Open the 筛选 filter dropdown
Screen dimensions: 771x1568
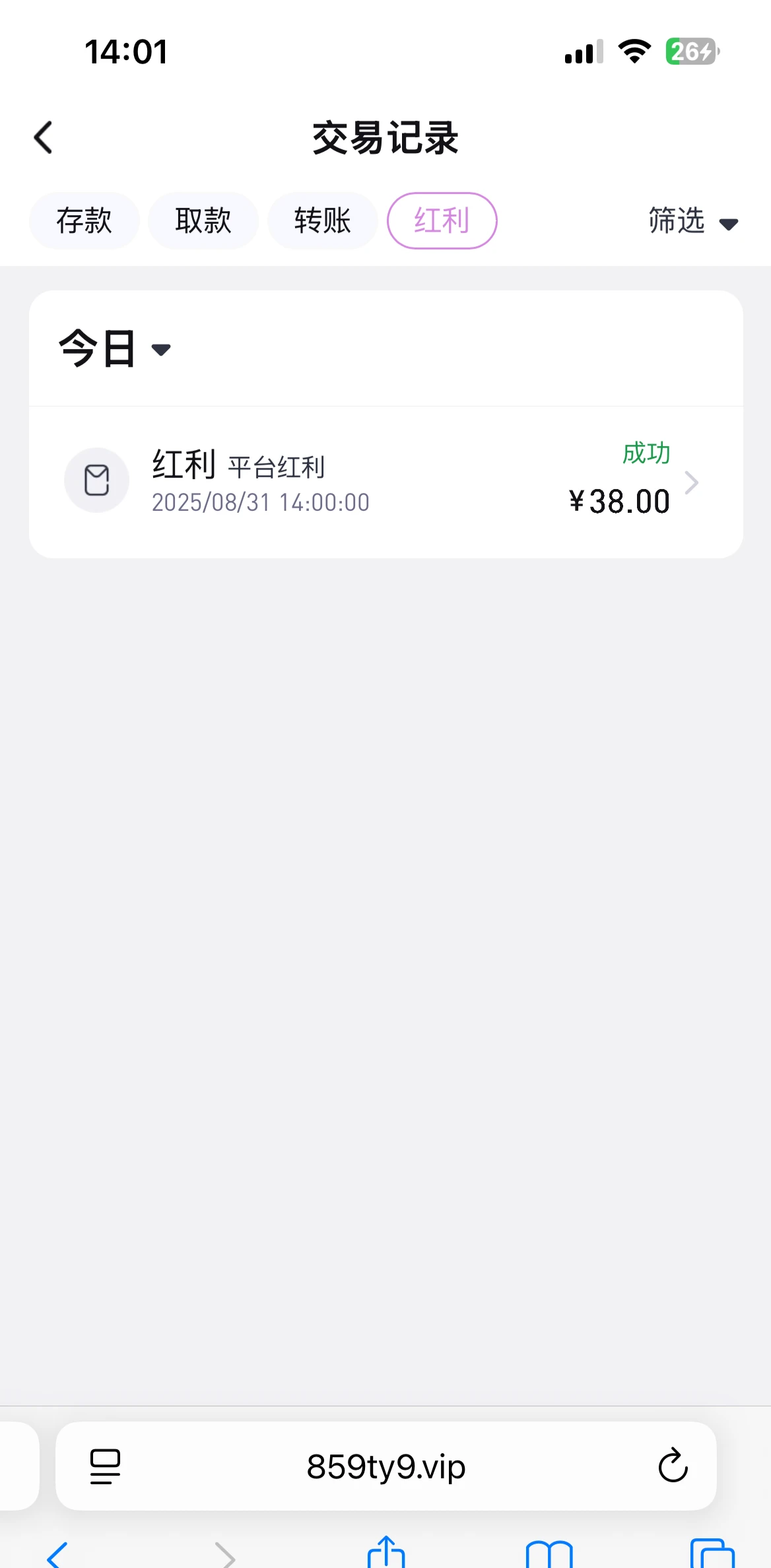pyautogui.click(x=692, y=222)
